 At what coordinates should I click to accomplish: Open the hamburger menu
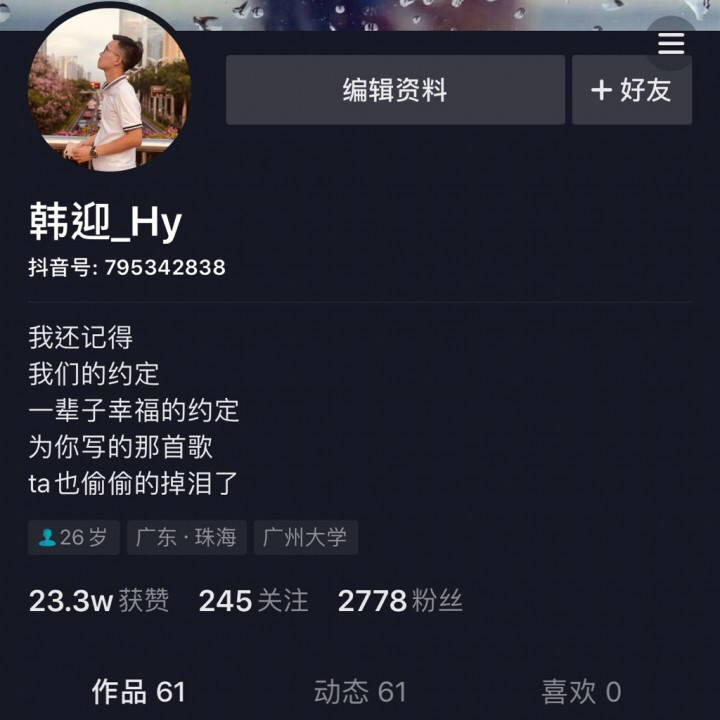[671, 44]
